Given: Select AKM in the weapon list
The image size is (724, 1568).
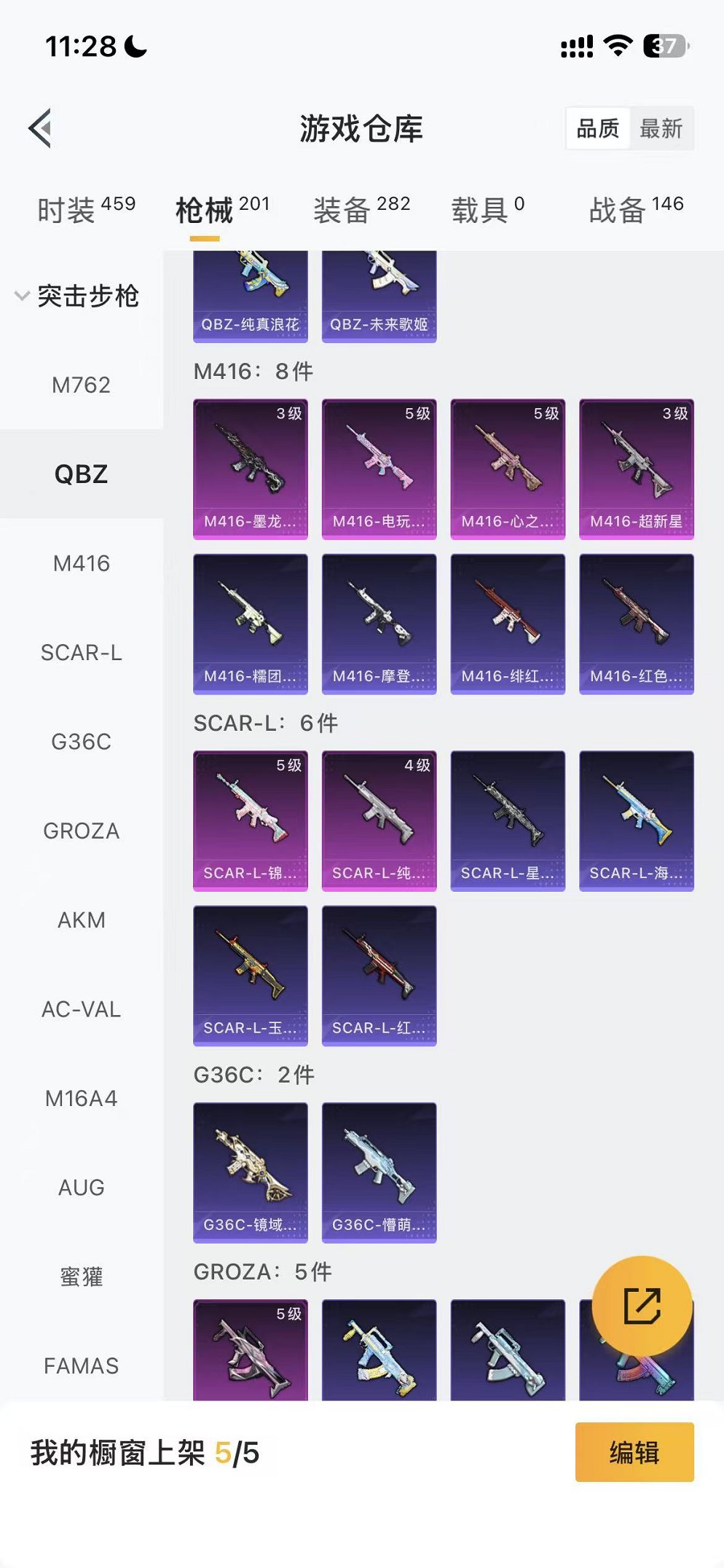Looking at the screenshot, I should pyautogui.click(x=81, y=920).
